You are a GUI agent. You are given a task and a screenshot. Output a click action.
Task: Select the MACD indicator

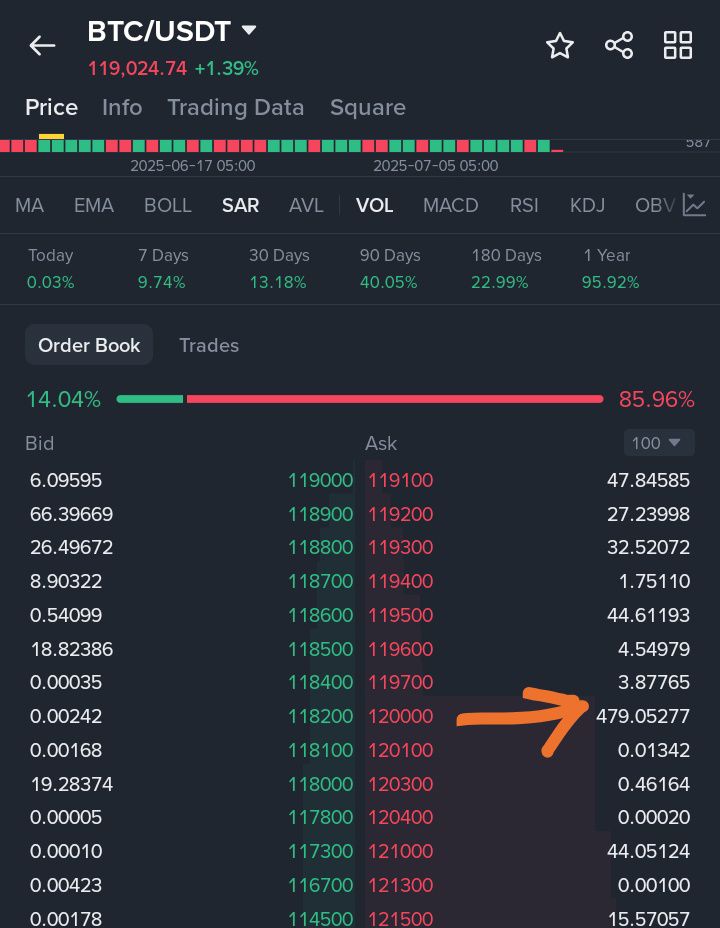tap(450, 205)
